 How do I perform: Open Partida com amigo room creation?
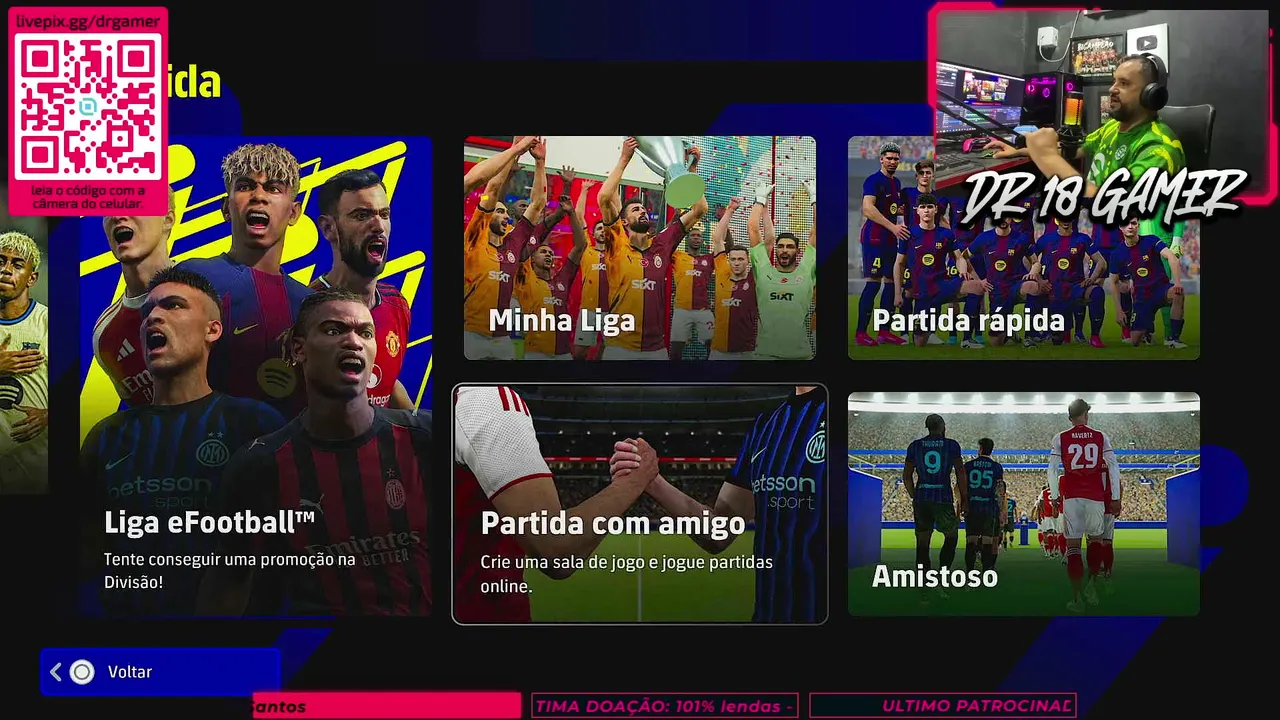click(640, 504)
